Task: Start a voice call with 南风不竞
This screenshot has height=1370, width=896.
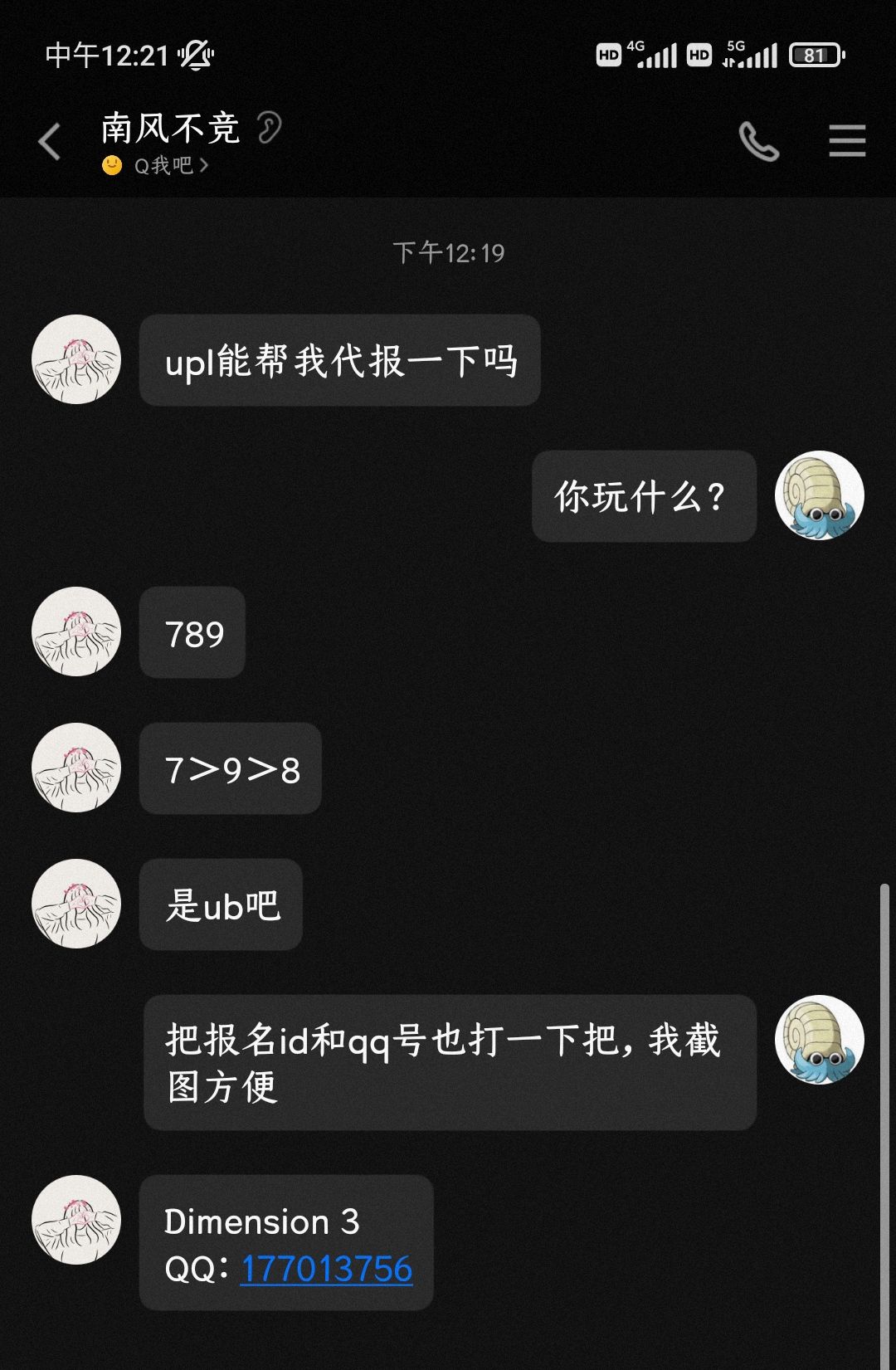Action: coord(758,141)
